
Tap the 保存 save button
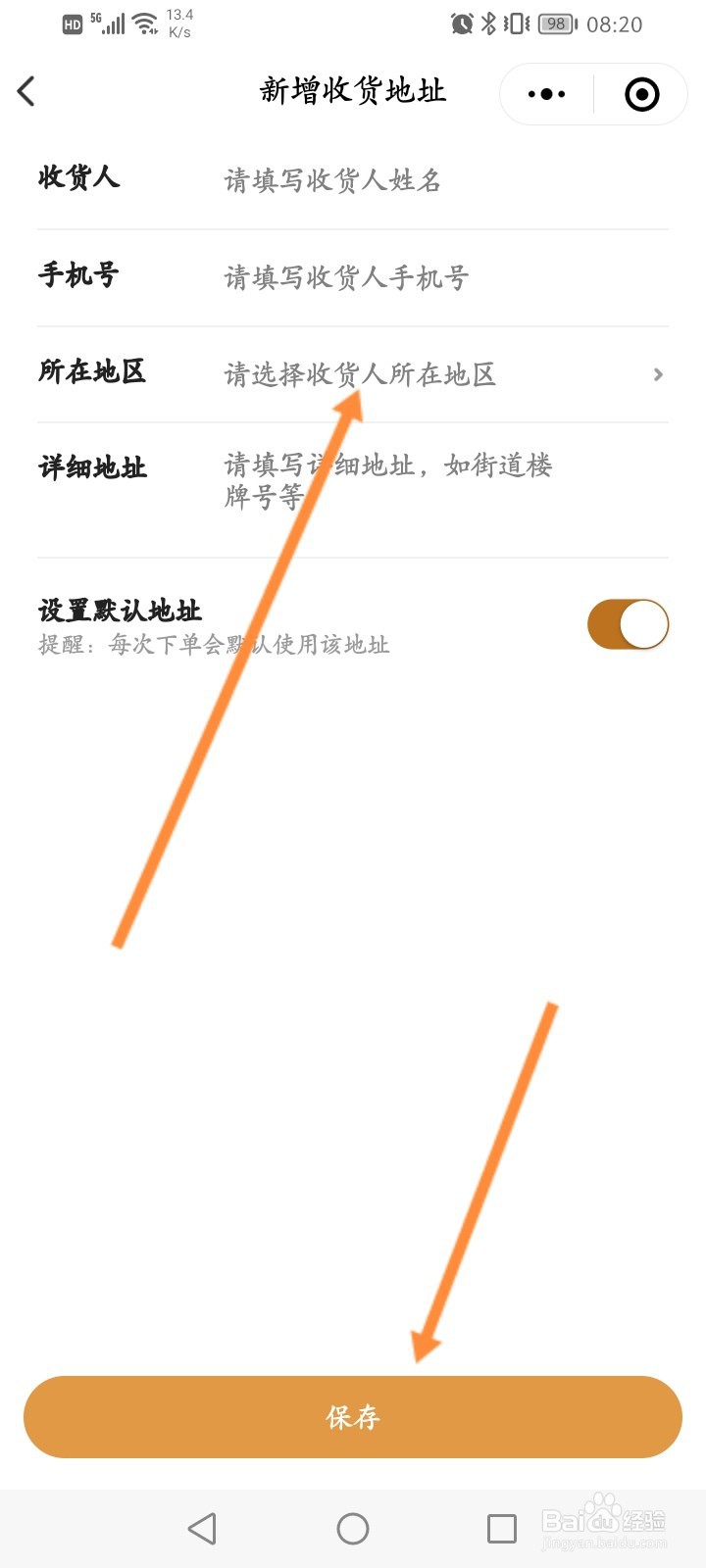[x=353, y=1417]
